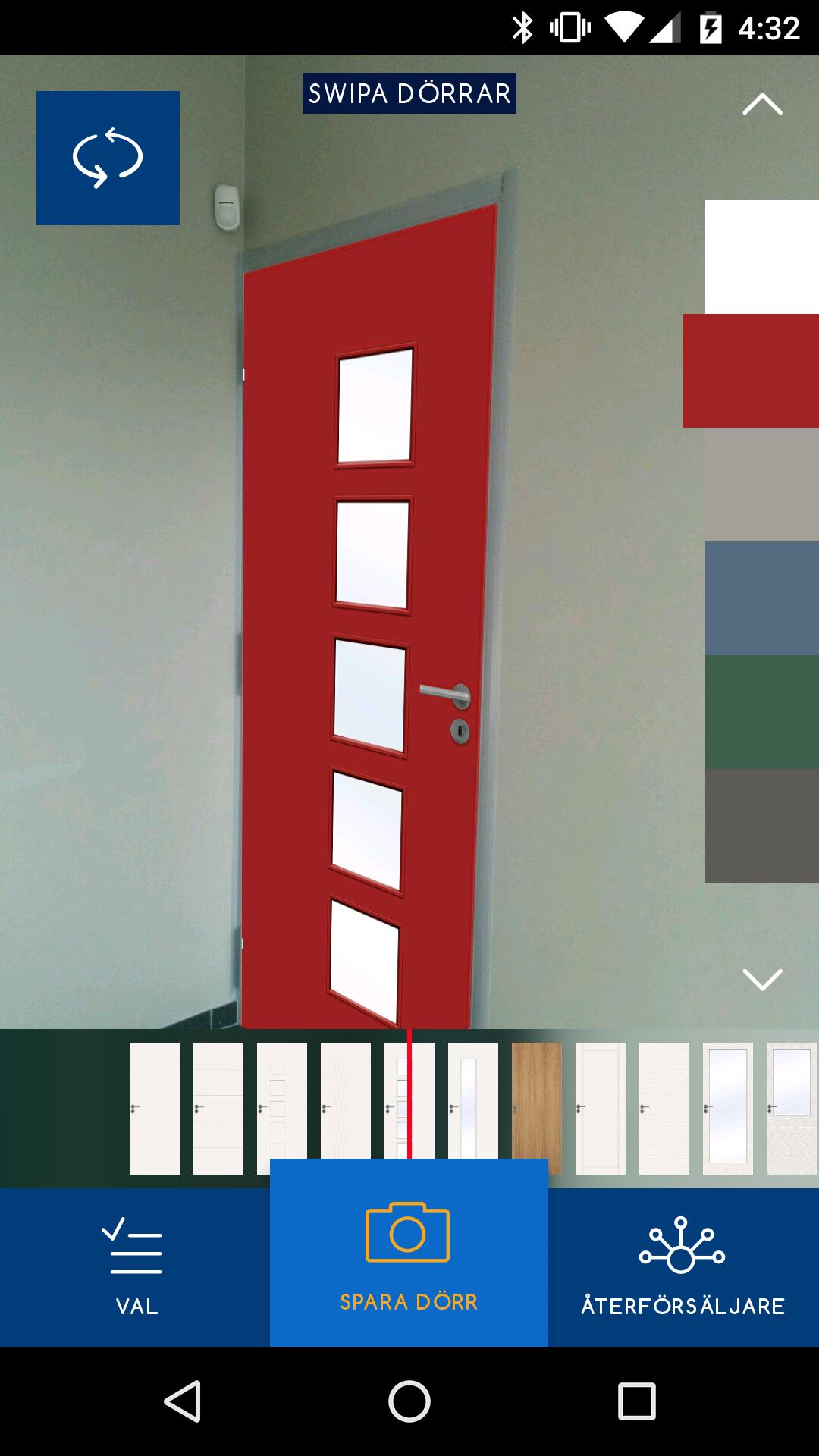The image size is (819, 1456).
Task: Select the light gray color swatch
Action: tap(761, 484)
